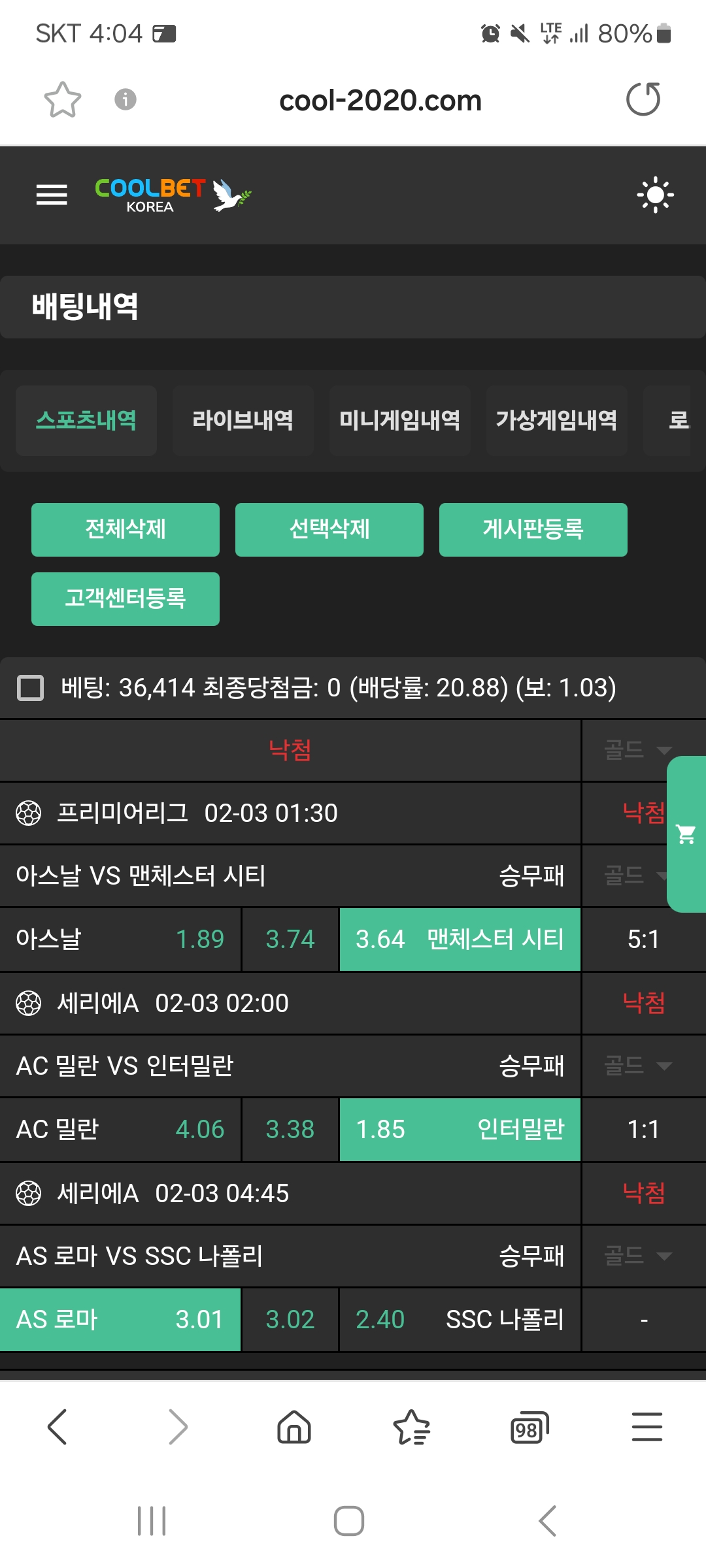Go to the browser home page
The width and height of the screenshot is (706, 1568).
(294, 1427)
